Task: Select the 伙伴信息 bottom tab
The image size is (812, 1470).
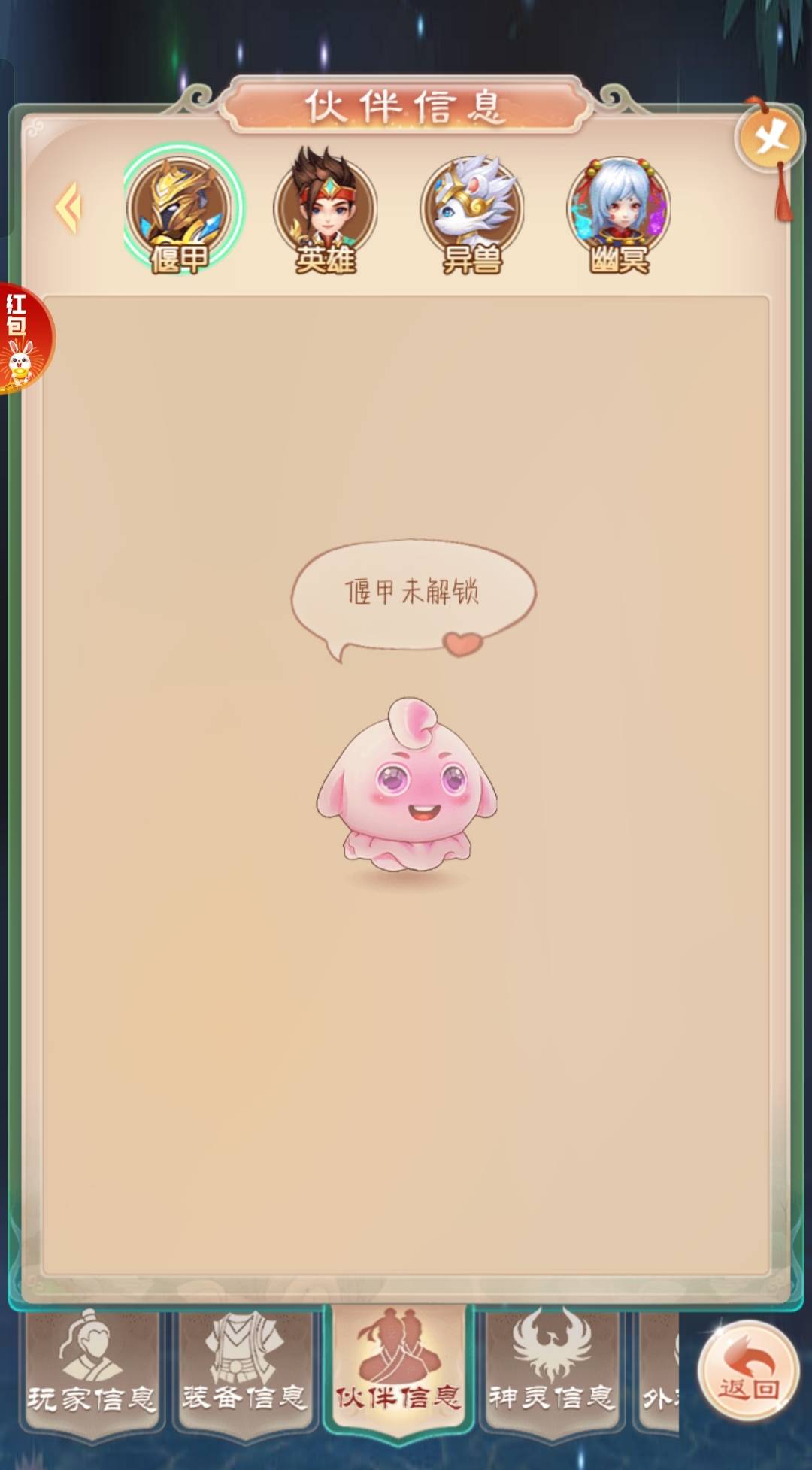Action: [398, 1374]
